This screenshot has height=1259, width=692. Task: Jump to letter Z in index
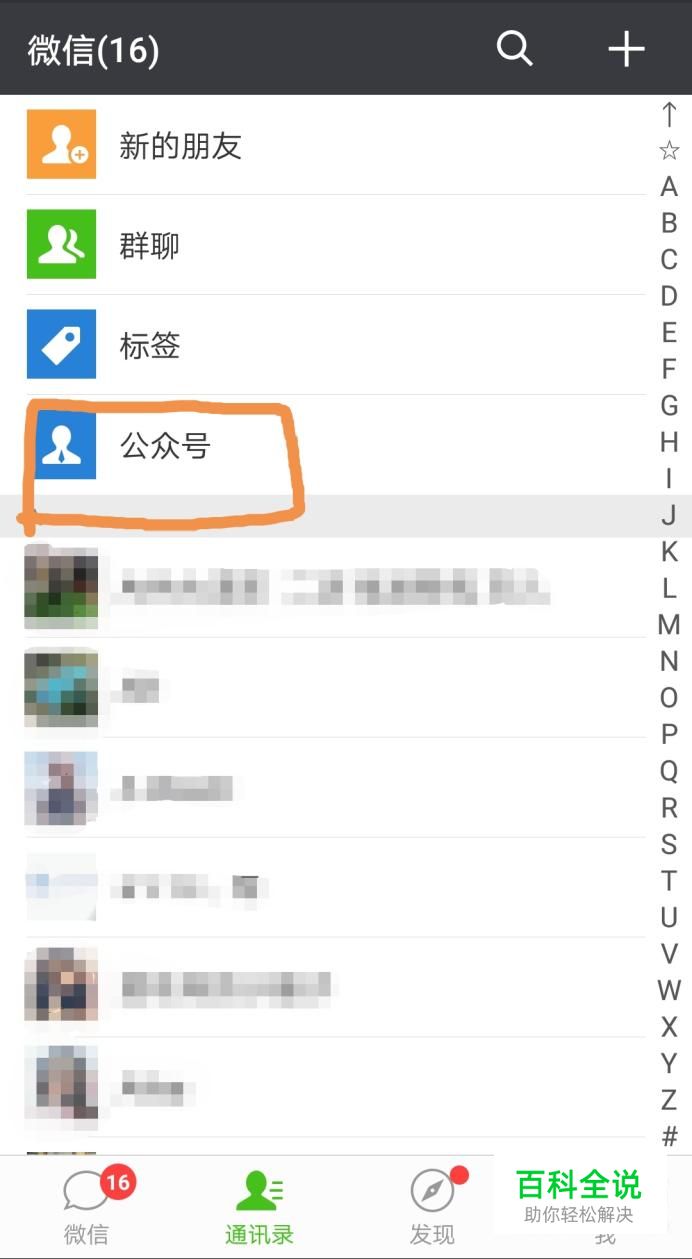coord(669,1100)
